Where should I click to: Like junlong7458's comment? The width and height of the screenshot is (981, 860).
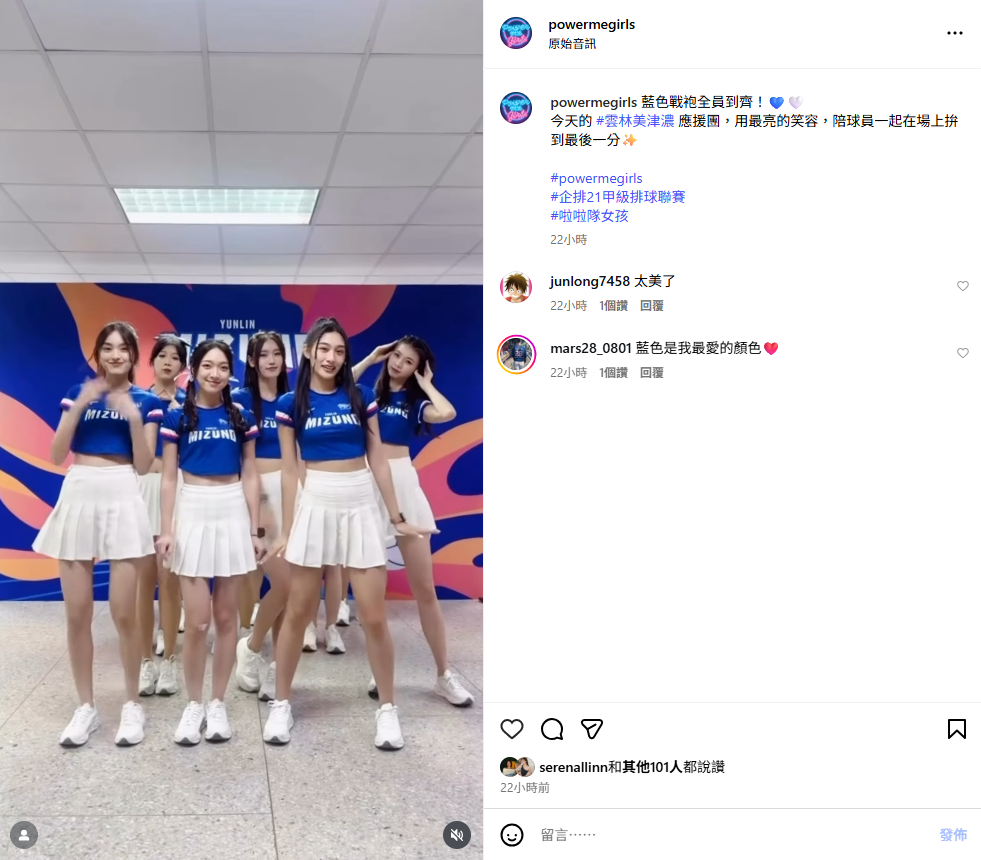tap(963, 286)
